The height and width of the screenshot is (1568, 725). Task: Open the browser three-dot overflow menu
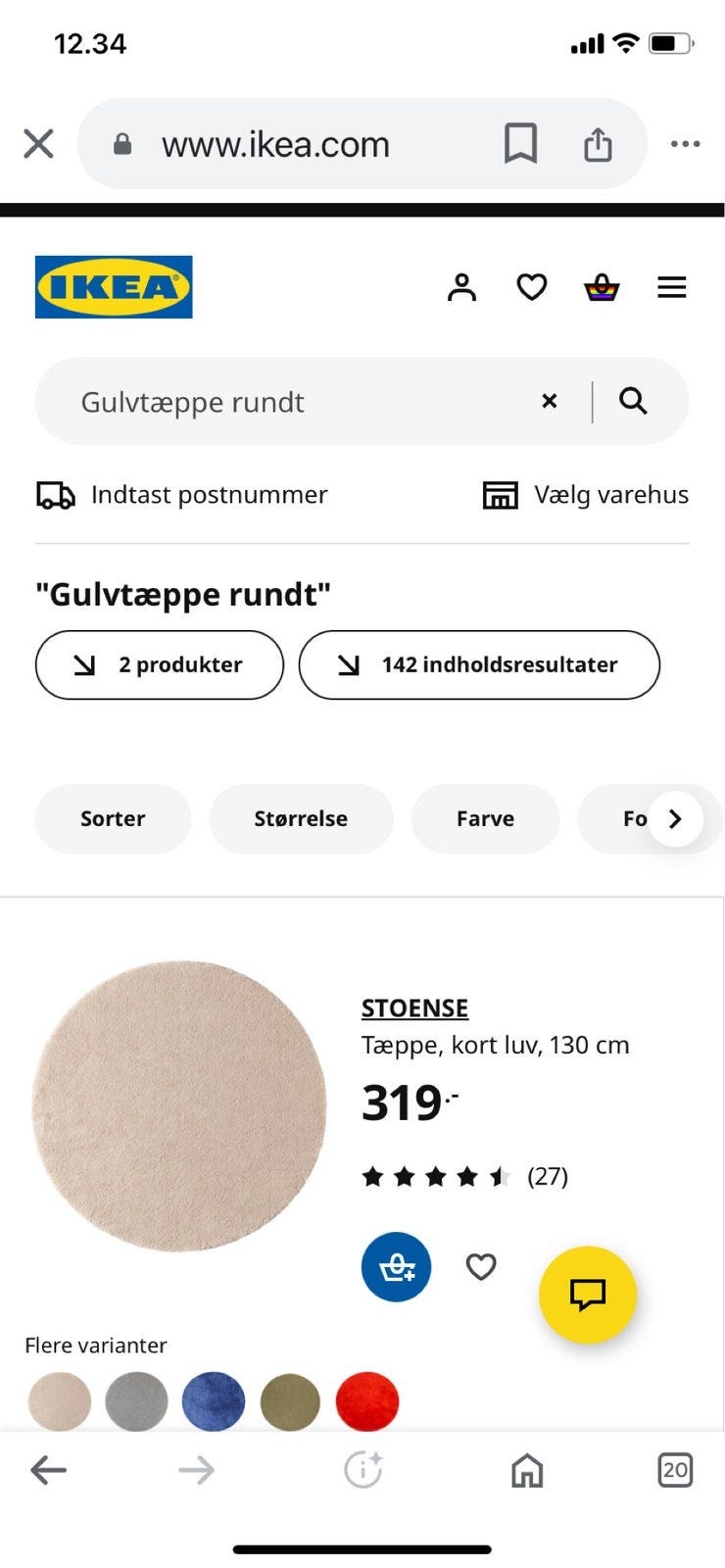pos(685,144)
